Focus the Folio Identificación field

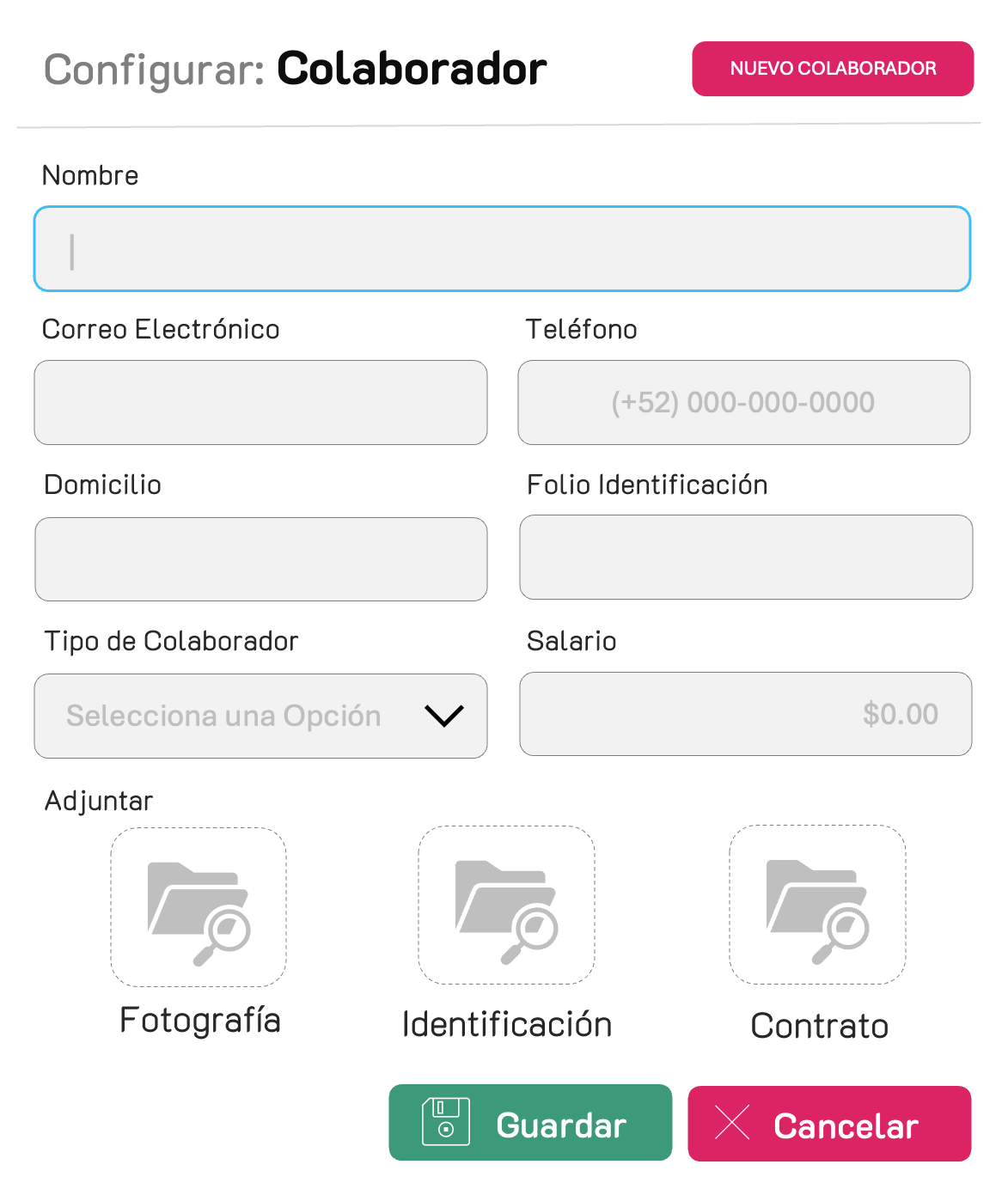[745, 557]
